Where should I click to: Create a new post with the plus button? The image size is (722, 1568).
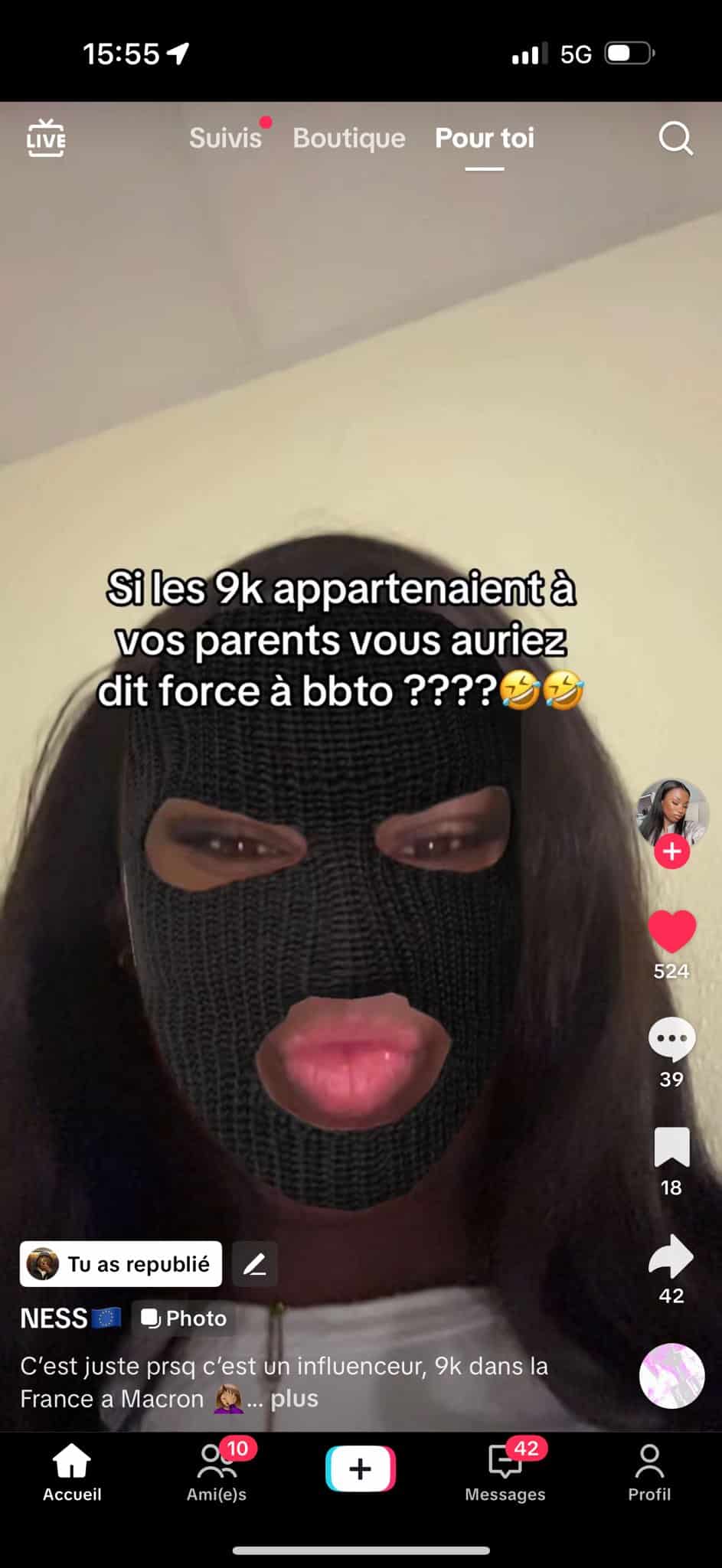361,1468
